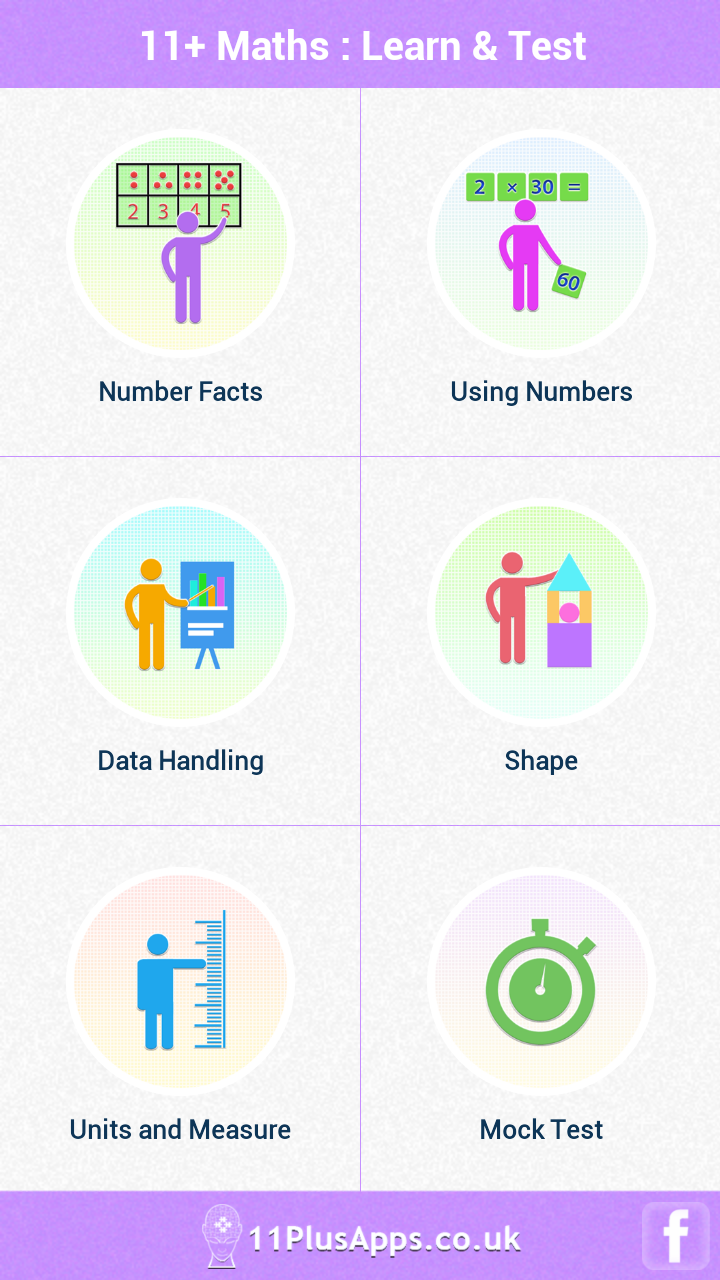Viewport: 720px width, 1280px height.
Task: Start the Mock Test via its label
Action: 540,1130
